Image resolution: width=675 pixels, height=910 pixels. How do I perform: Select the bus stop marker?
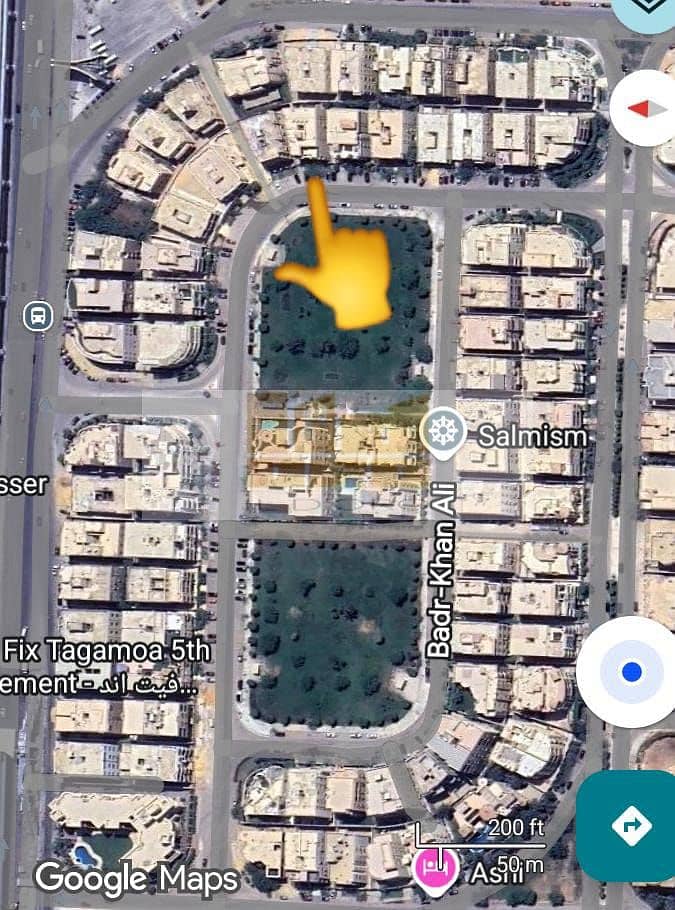pyautogui.click(x=38, y=317)
